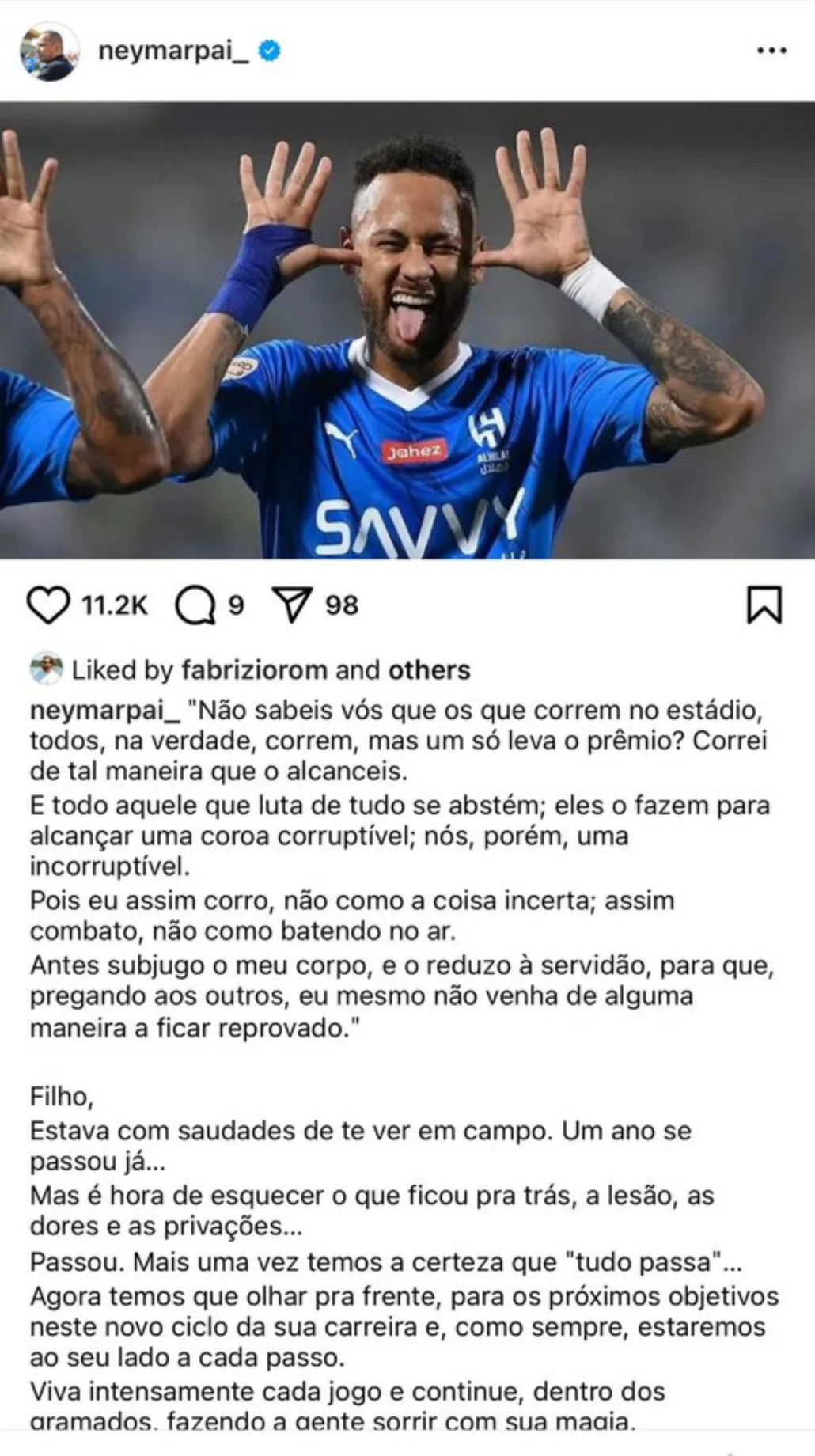
Task: Open the post's three-dot options menu
Action: (x=771, y=51)
